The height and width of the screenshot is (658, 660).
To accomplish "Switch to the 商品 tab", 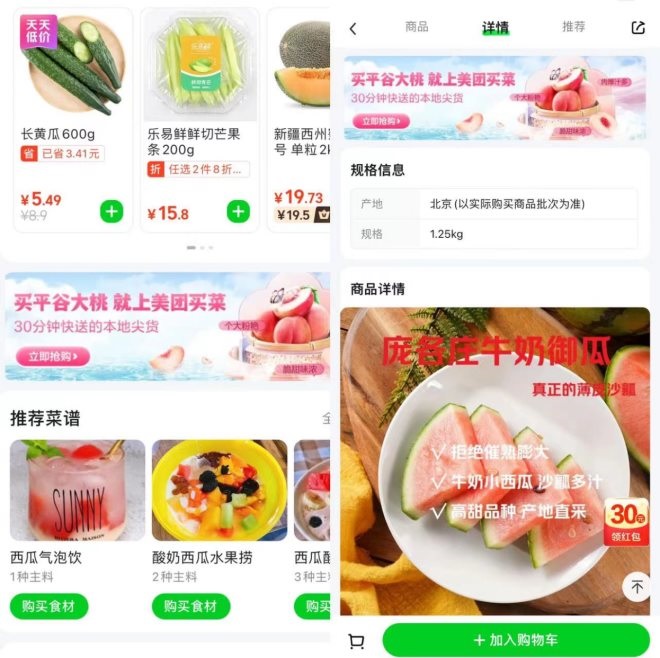I will point(417,27).
